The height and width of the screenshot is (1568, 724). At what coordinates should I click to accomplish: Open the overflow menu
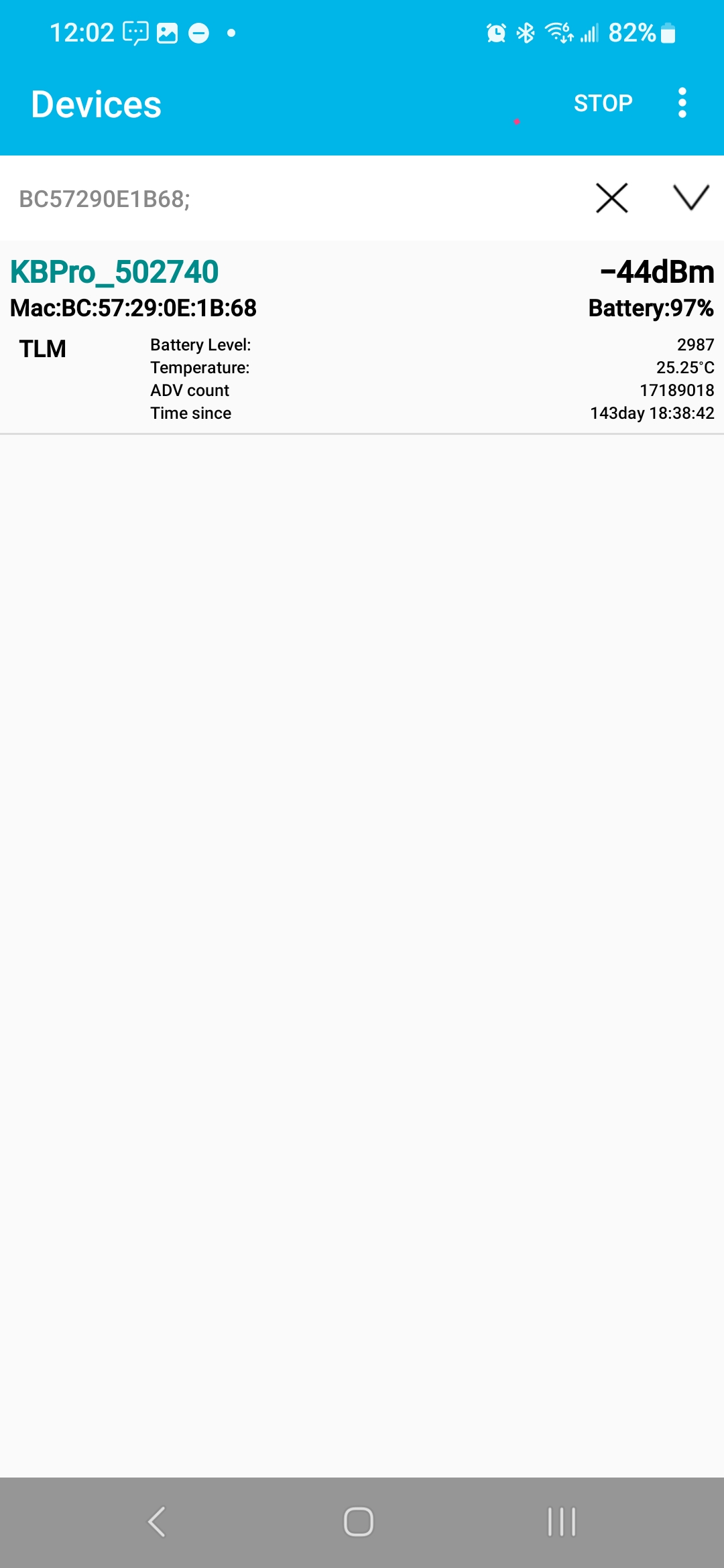coord(682,103)
